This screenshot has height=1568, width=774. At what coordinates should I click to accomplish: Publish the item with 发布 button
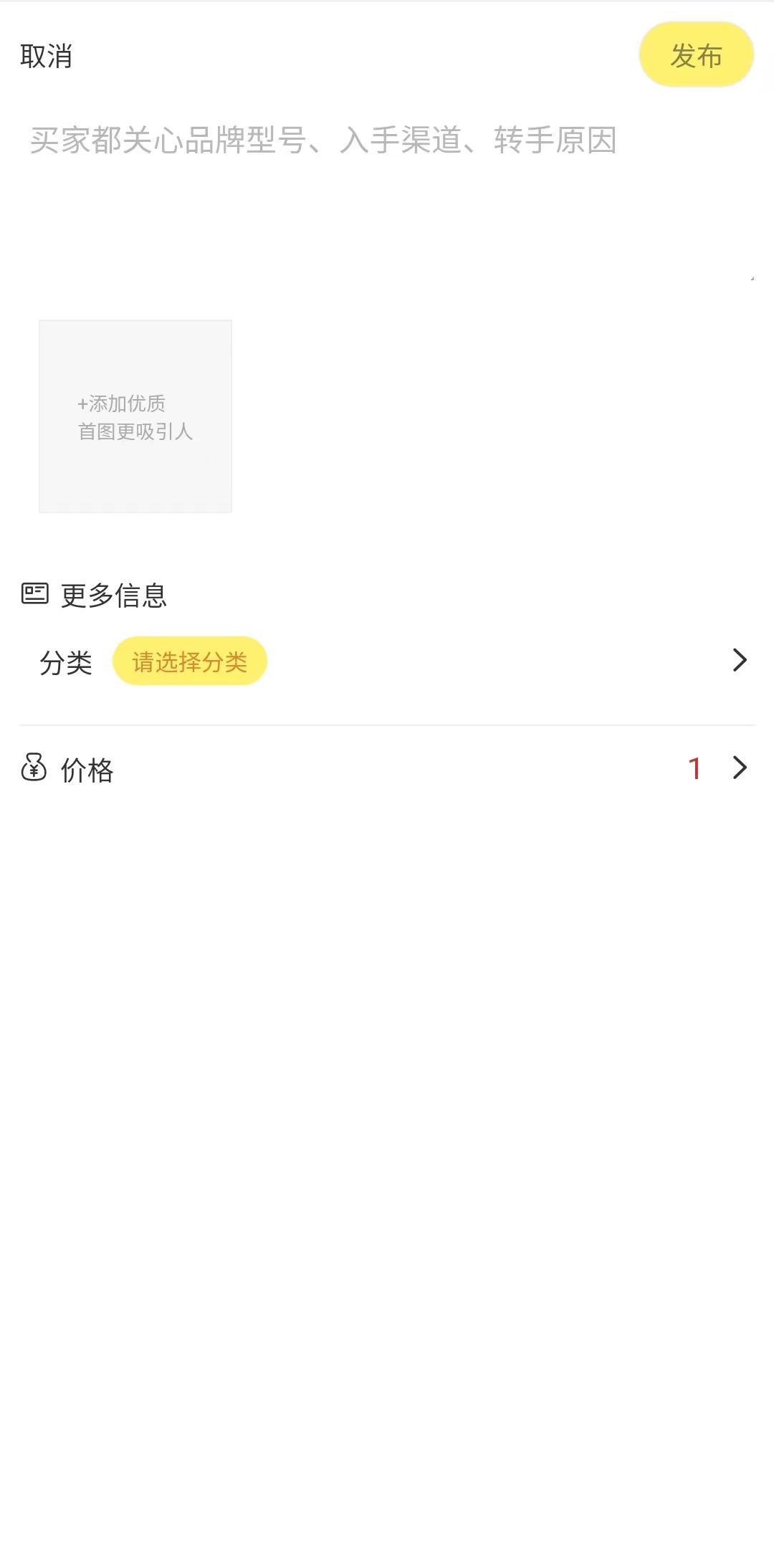(x=695, y=55)
